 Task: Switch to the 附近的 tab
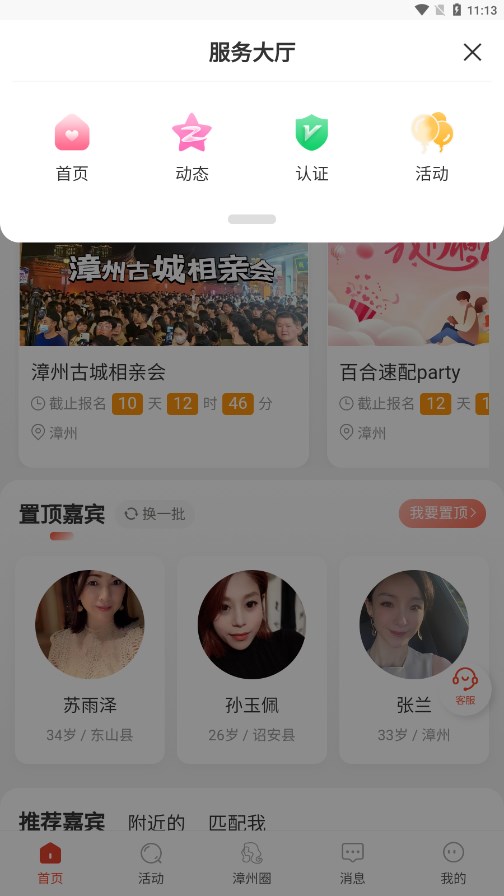click(157, 823)
